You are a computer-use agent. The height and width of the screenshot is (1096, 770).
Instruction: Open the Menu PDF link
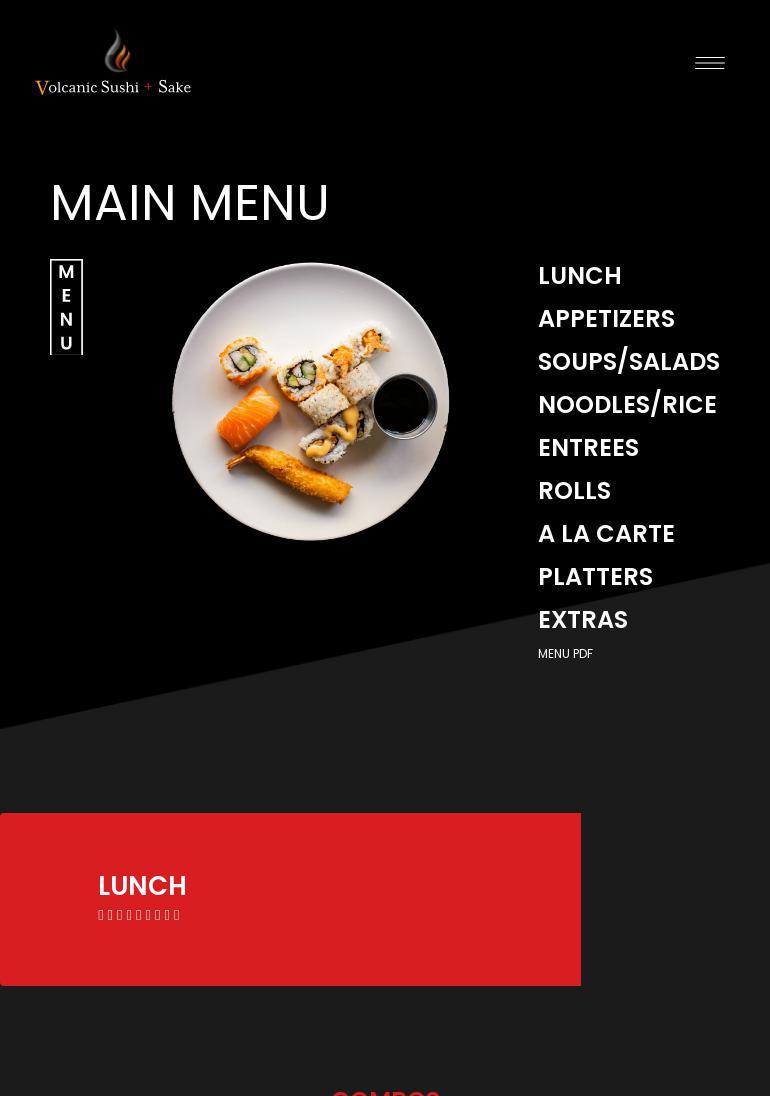pyautogui.click(x=565, y=654)
